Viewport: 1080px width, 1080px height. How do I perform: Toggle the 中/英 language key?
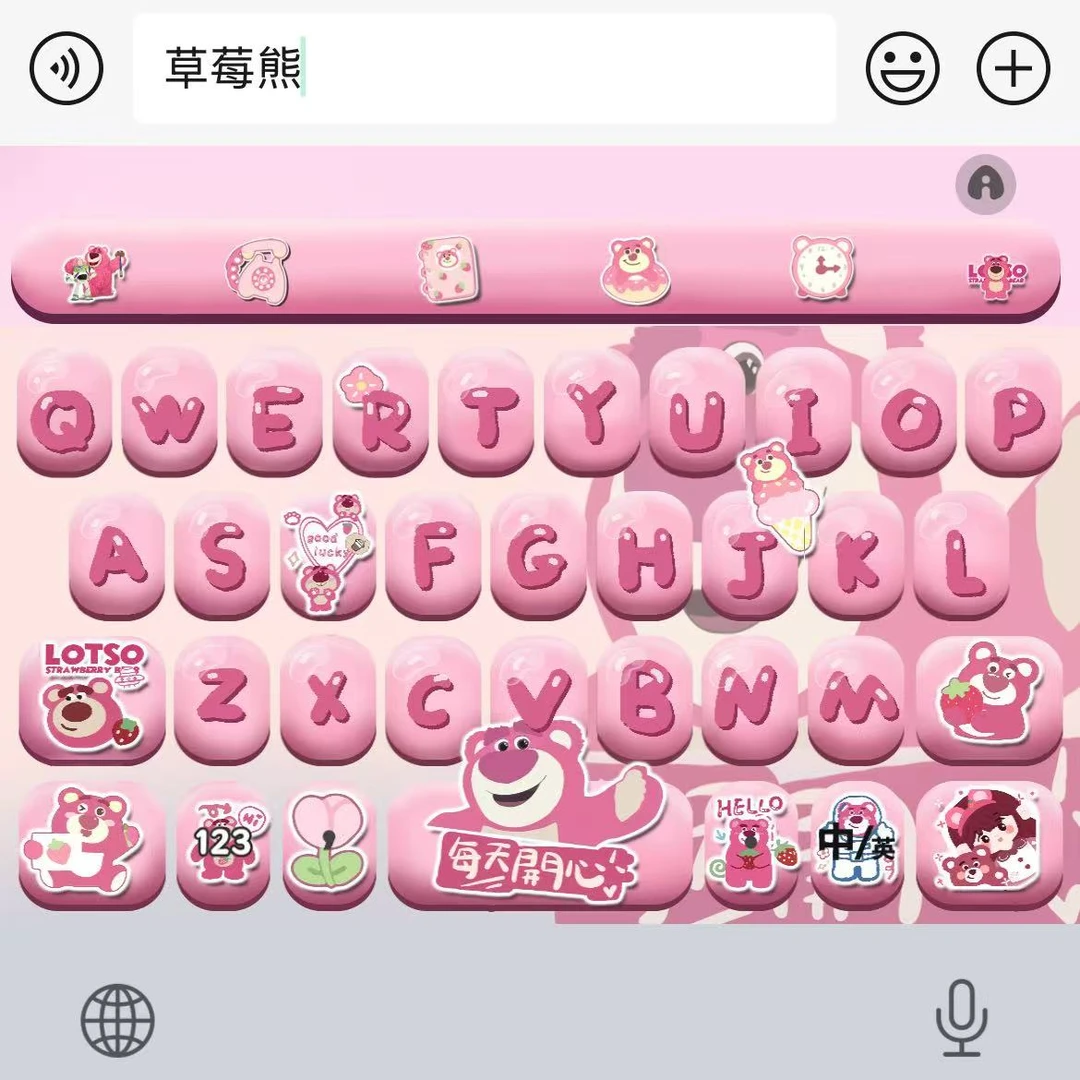856,844
